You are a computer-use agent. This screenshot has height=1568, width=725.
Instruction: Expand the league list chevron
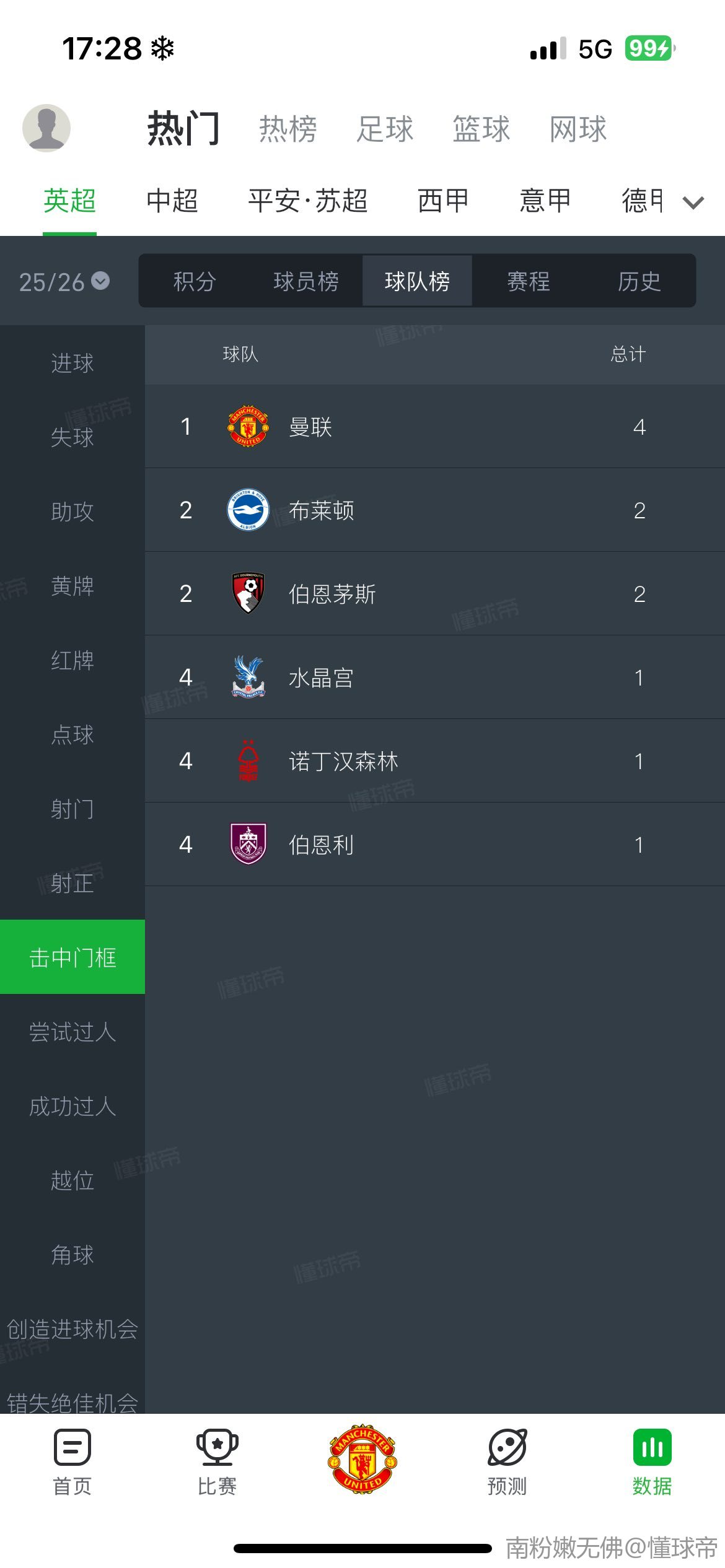pos(693,203)
